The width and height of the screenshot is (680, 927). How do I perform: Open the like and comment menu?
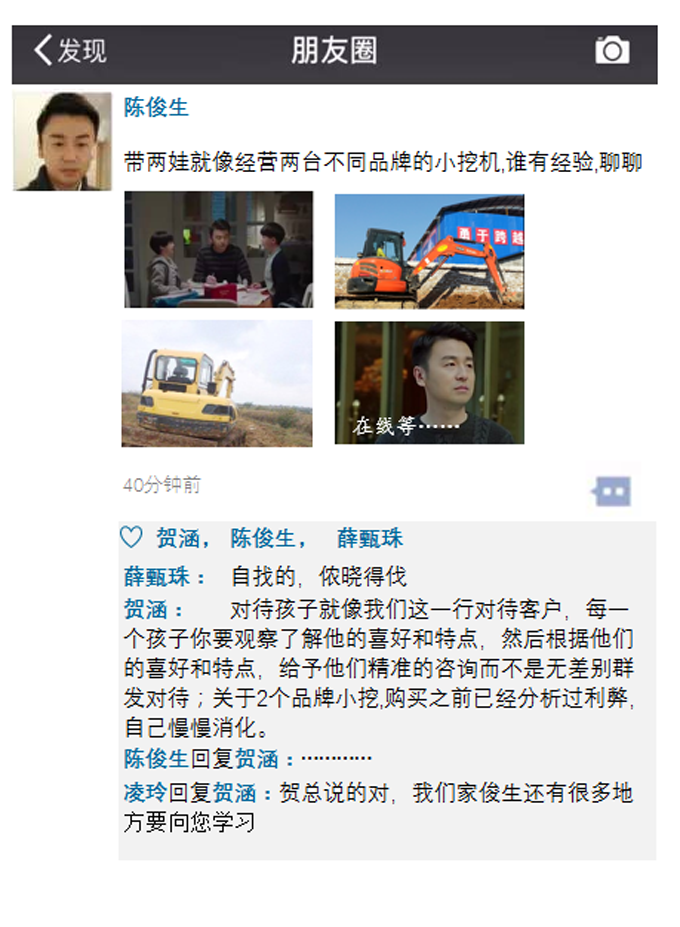612,491
